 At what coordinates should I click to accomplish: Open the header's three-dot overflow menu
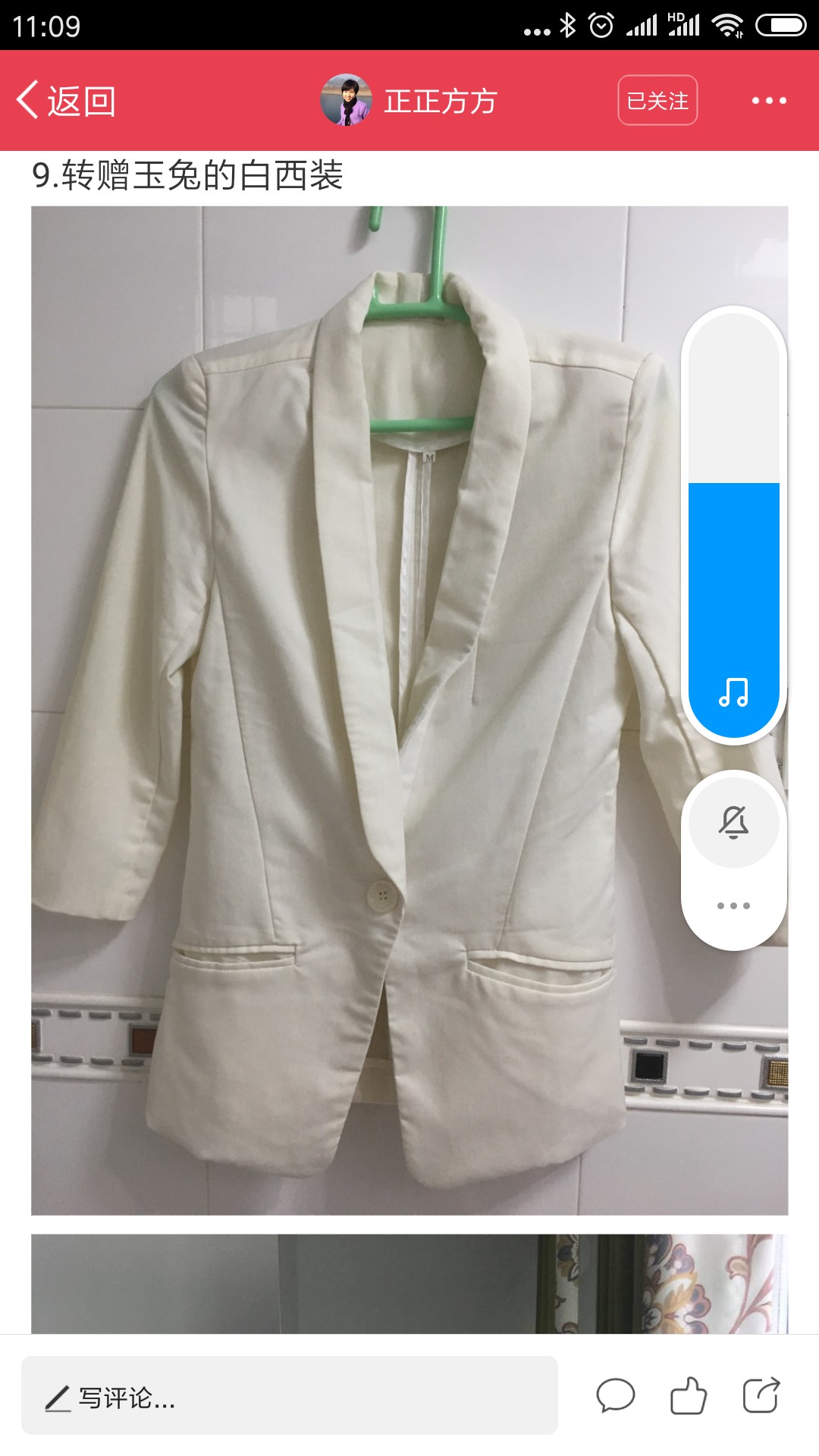pos(769,100)
